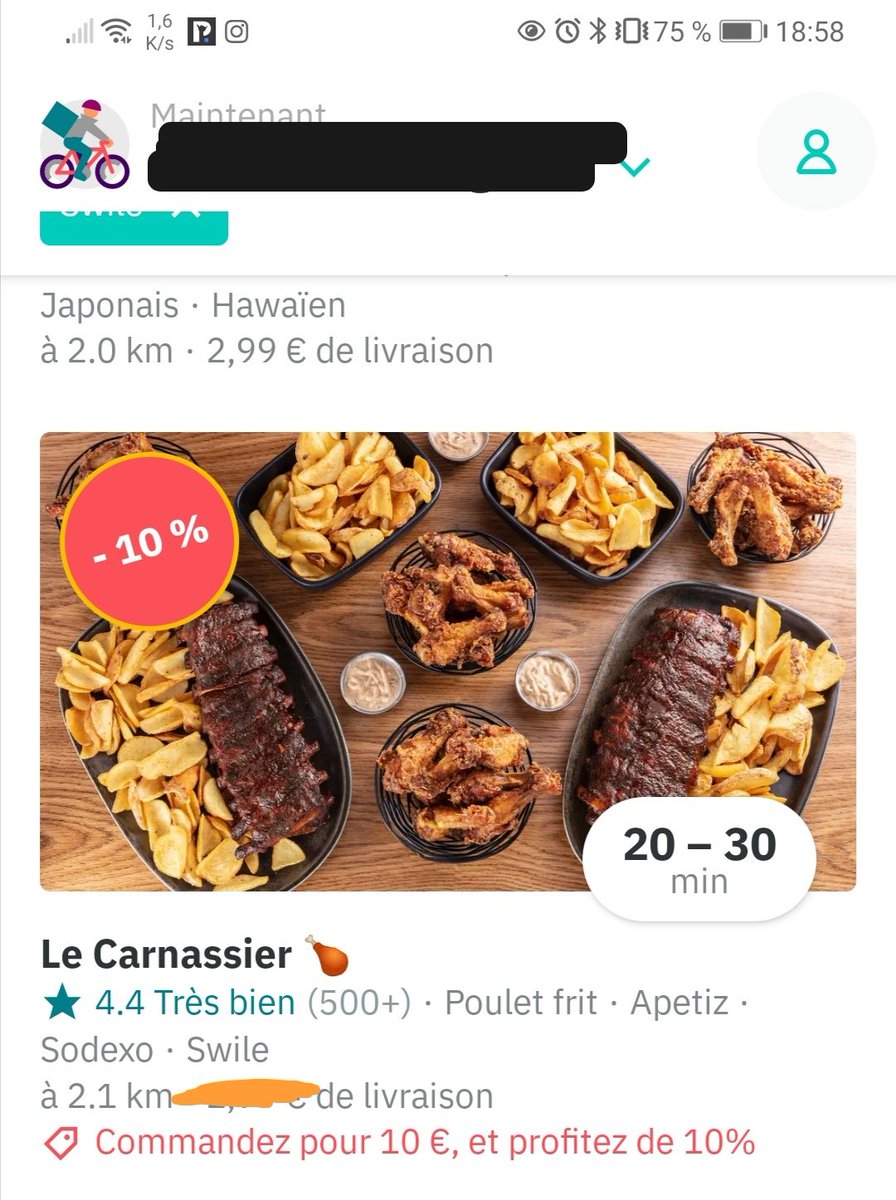
Task: Open the Le Carnassier restaurant card
Action: pyautogui.click(x=447, y=661)
